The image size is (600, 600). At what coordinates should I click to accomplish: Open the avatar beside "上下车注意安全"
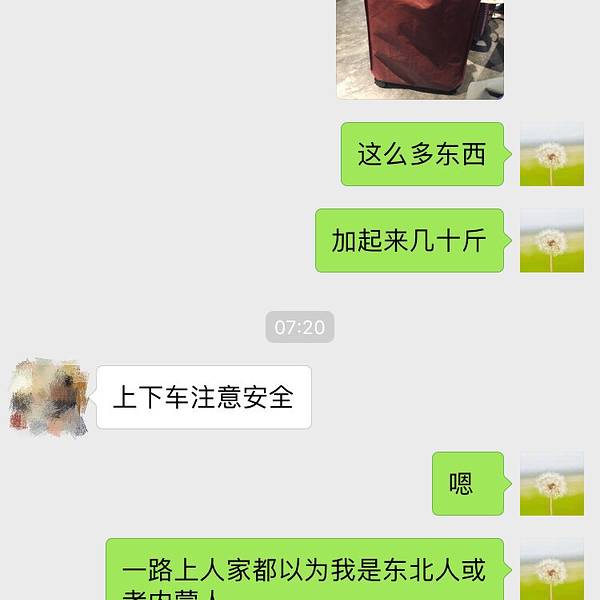[x=48, y=397]
